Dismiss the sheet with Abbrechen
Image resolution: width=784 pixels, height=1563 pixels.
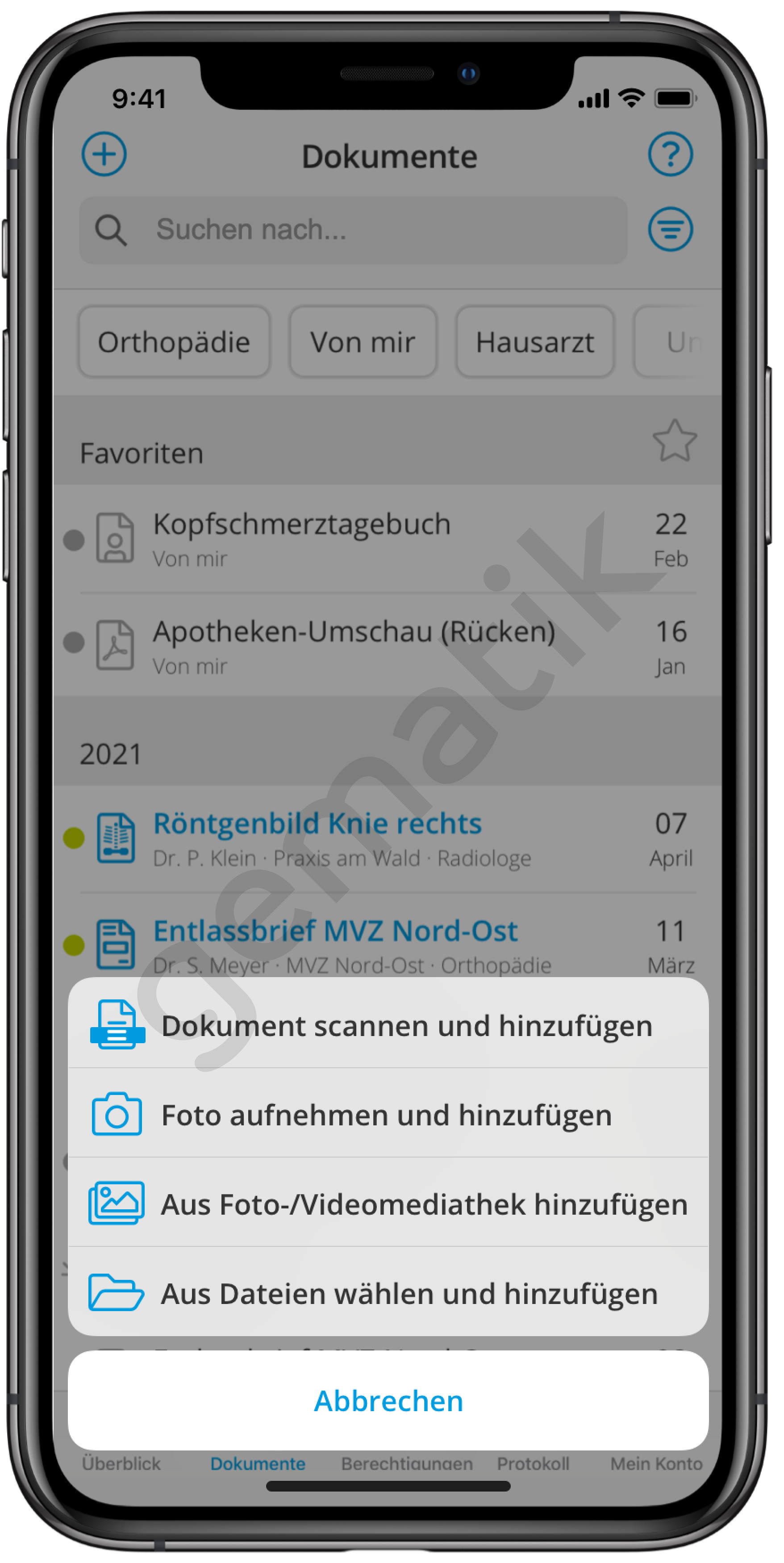pyautogui.click(x=388, y=1400)
